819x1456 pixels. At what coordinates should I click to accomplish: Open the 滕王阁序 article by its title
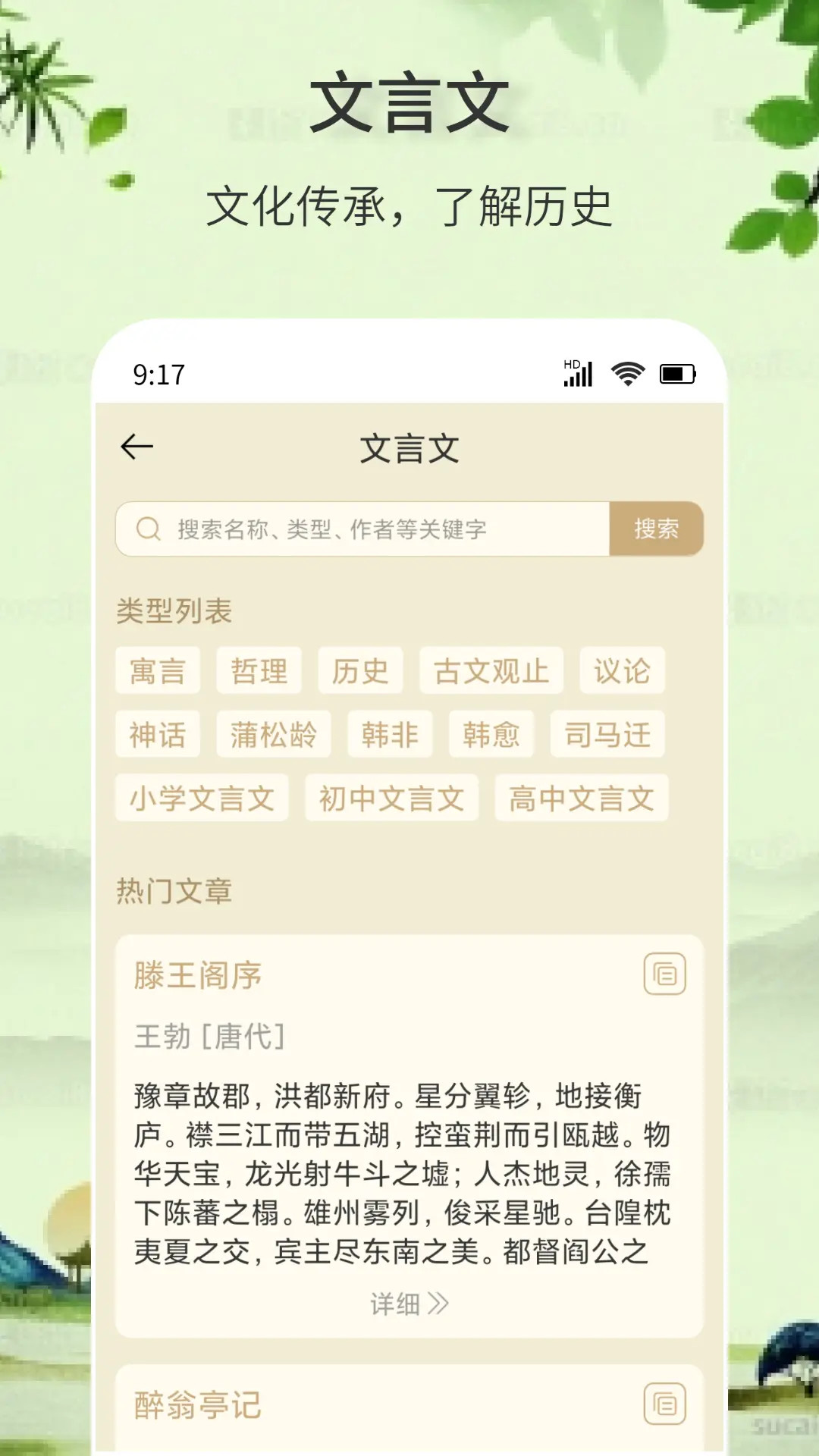(196, 977)
